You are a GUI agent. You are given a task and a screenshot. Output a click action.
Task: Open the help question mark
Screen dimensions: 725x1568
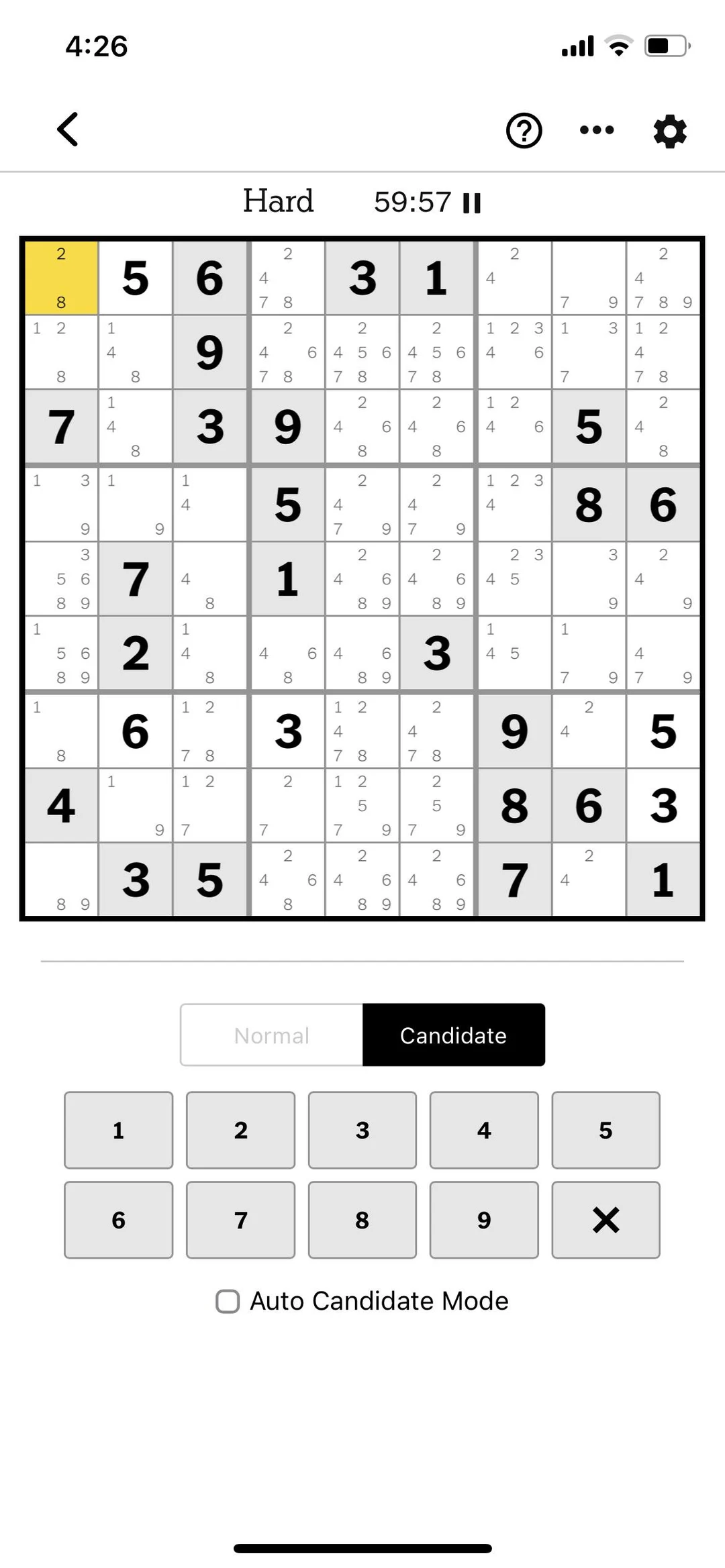tap(524, 130)
